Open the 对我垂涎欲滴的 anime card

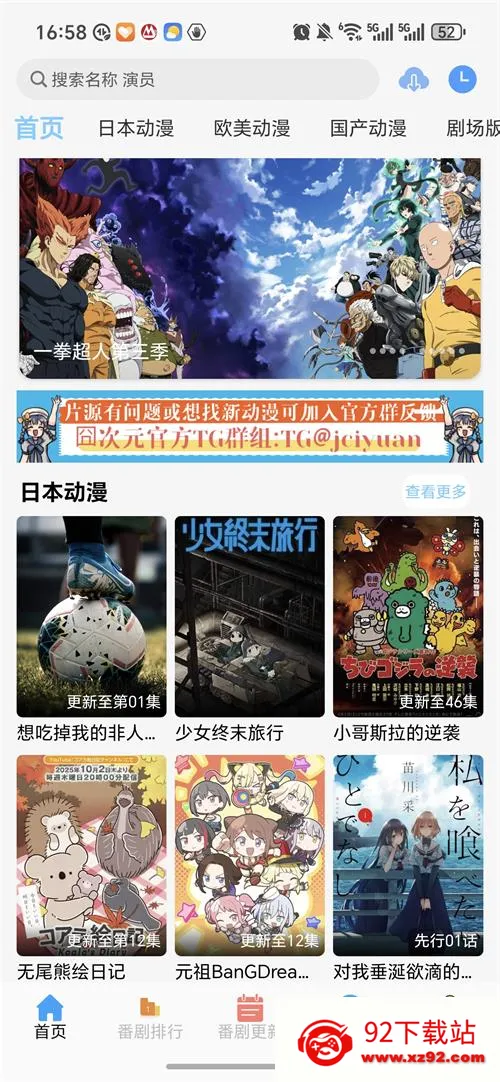[x=408, y=868]
